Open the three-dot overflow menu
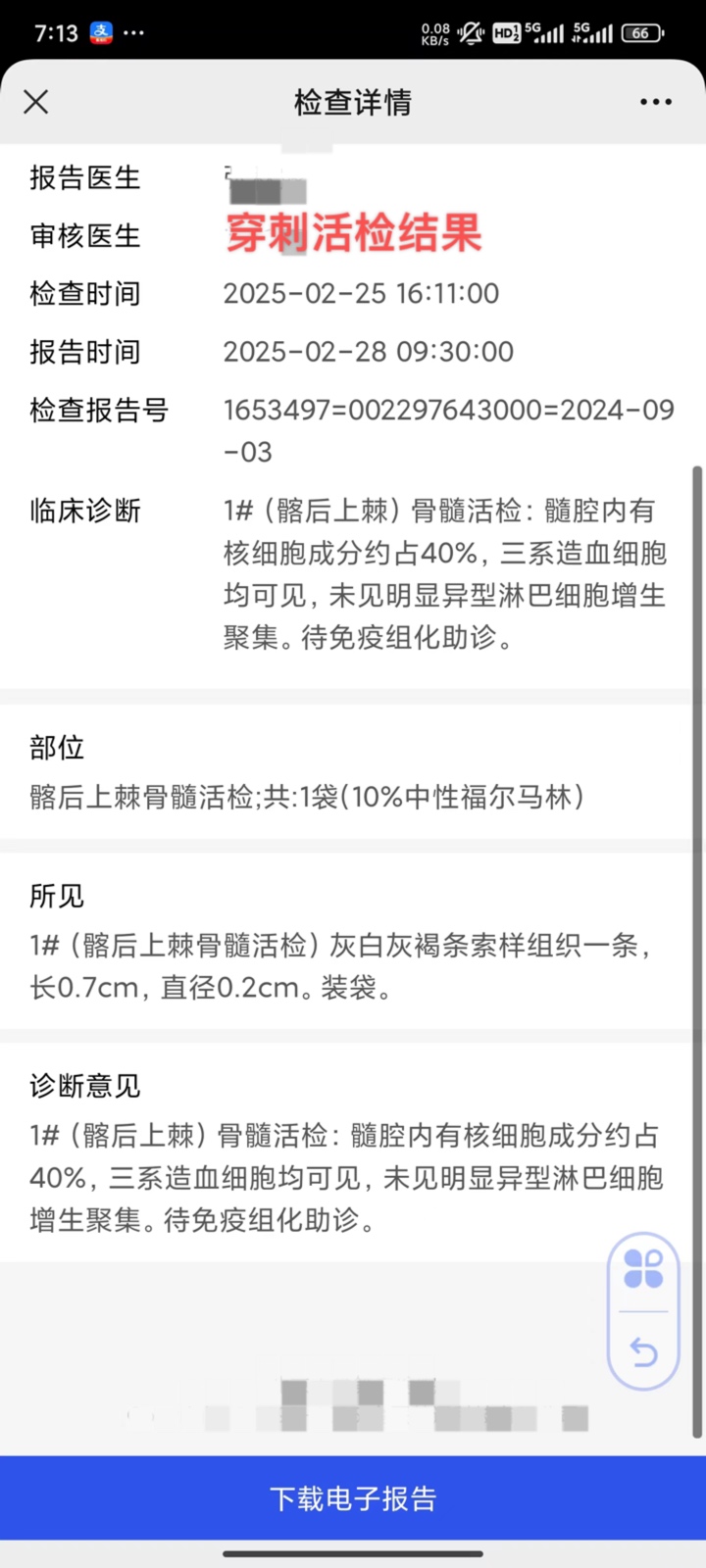 [655, 102]
